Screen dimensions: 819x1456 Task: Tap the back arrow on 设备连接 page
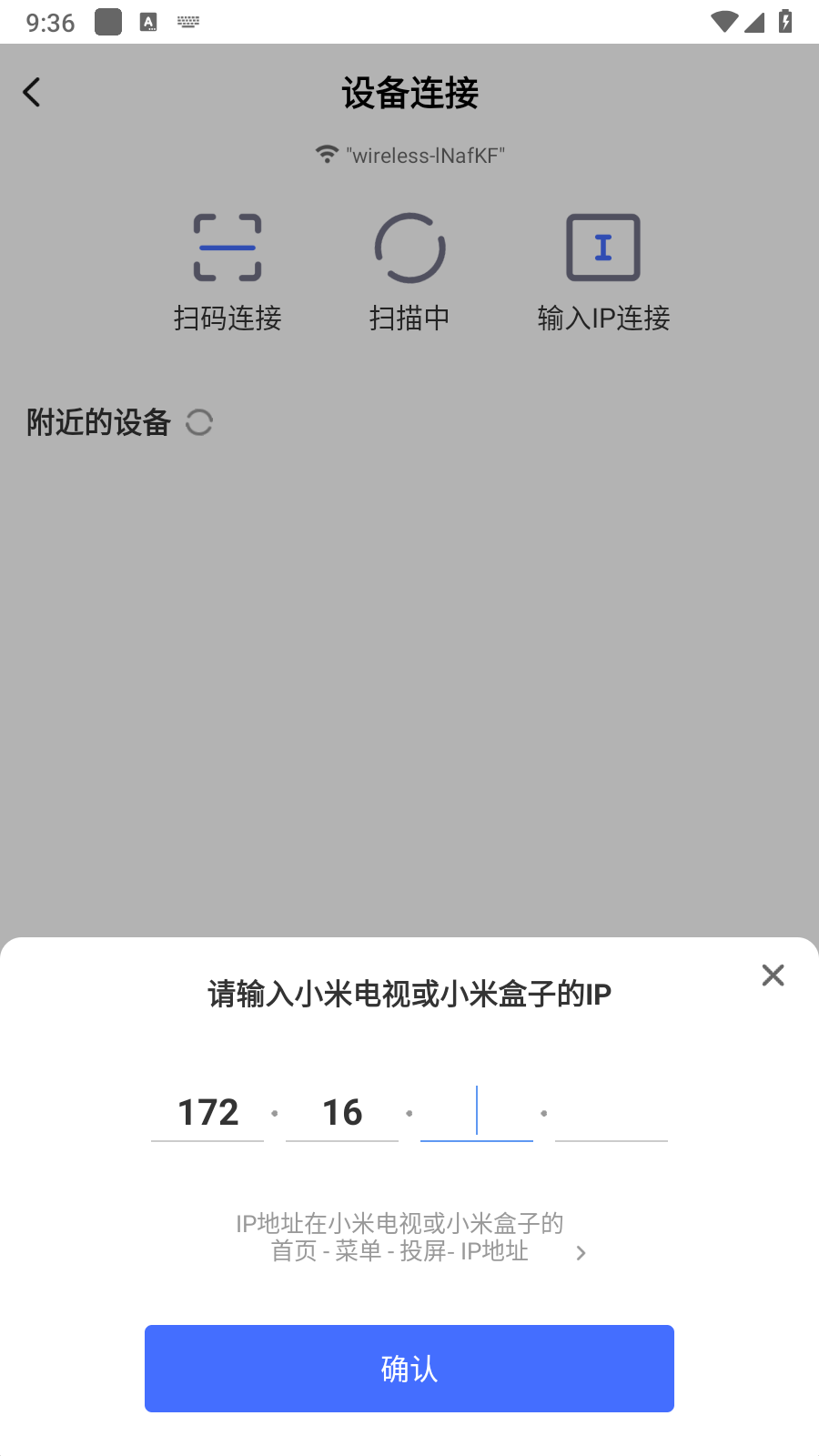32,91
